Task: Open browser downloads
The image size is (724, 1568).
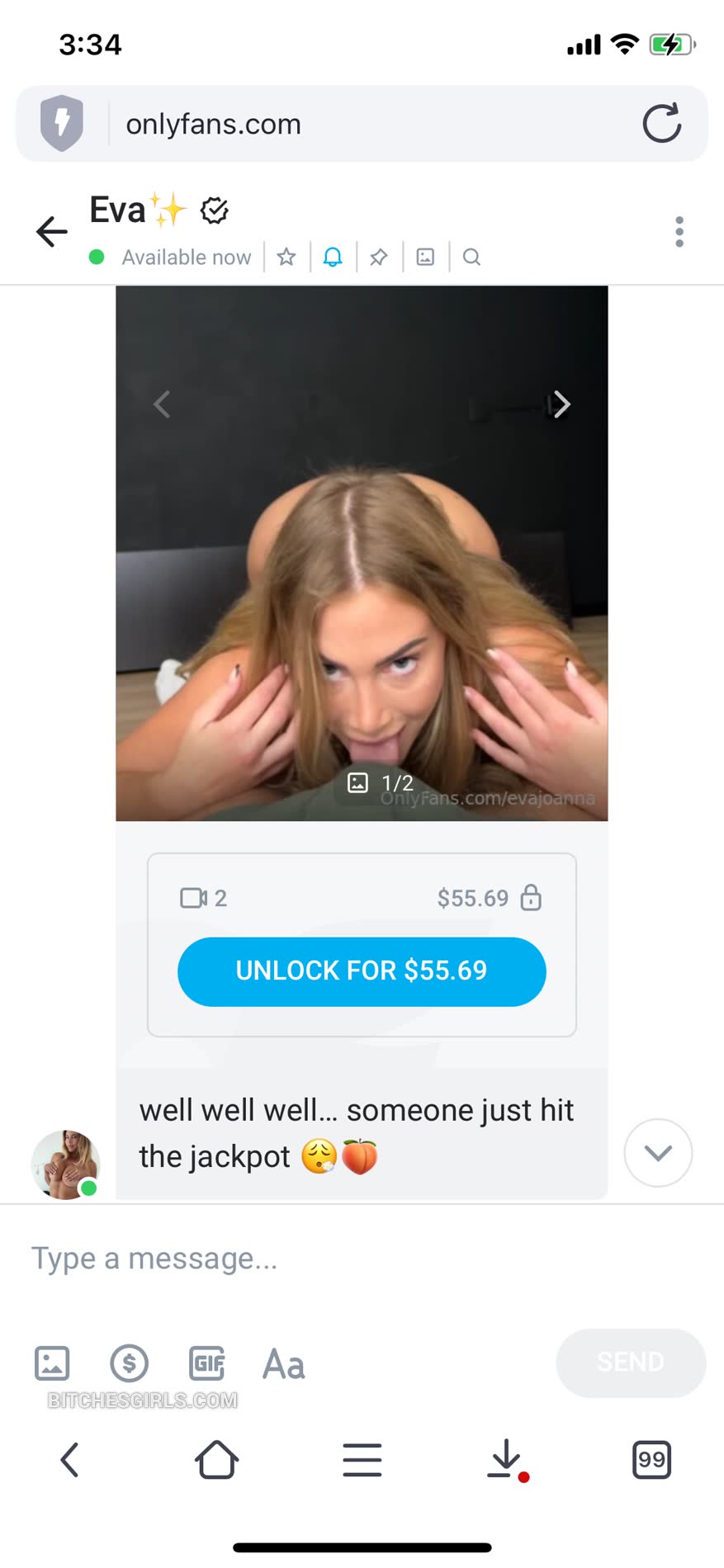Action: click(x=505, y=1460)
